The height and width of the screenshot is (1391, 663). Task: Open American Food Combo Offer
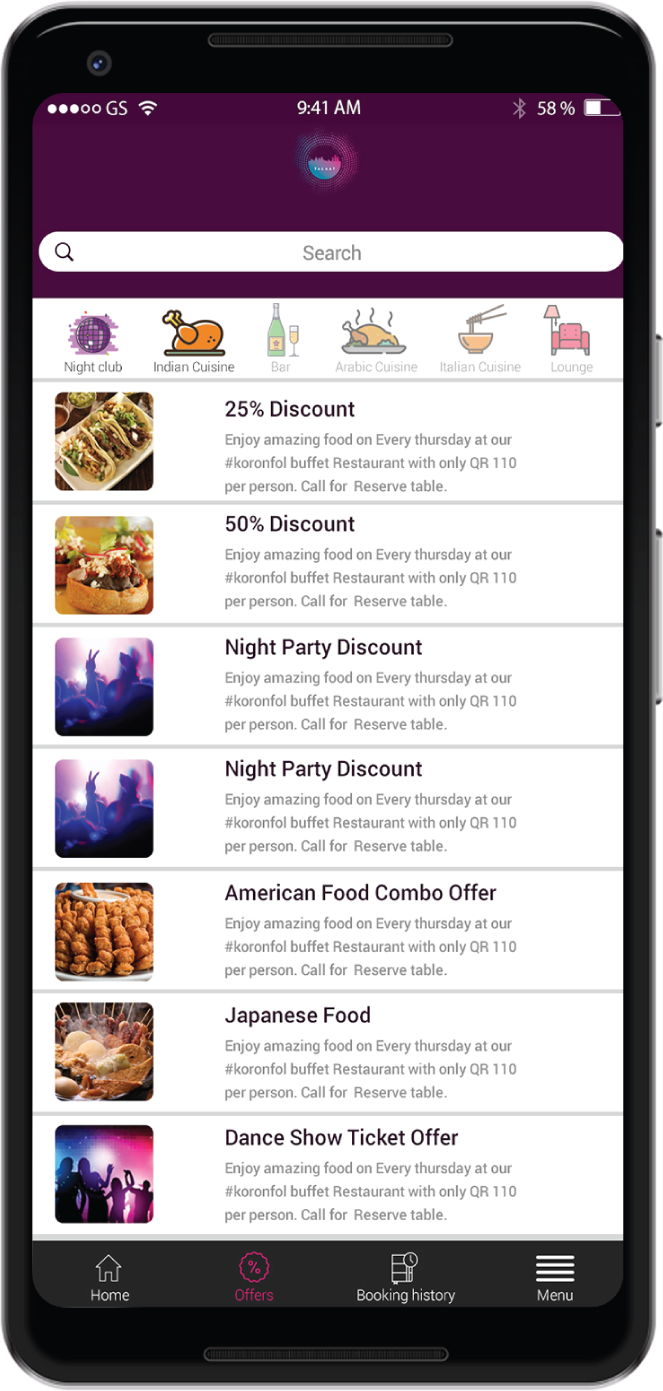328,931
